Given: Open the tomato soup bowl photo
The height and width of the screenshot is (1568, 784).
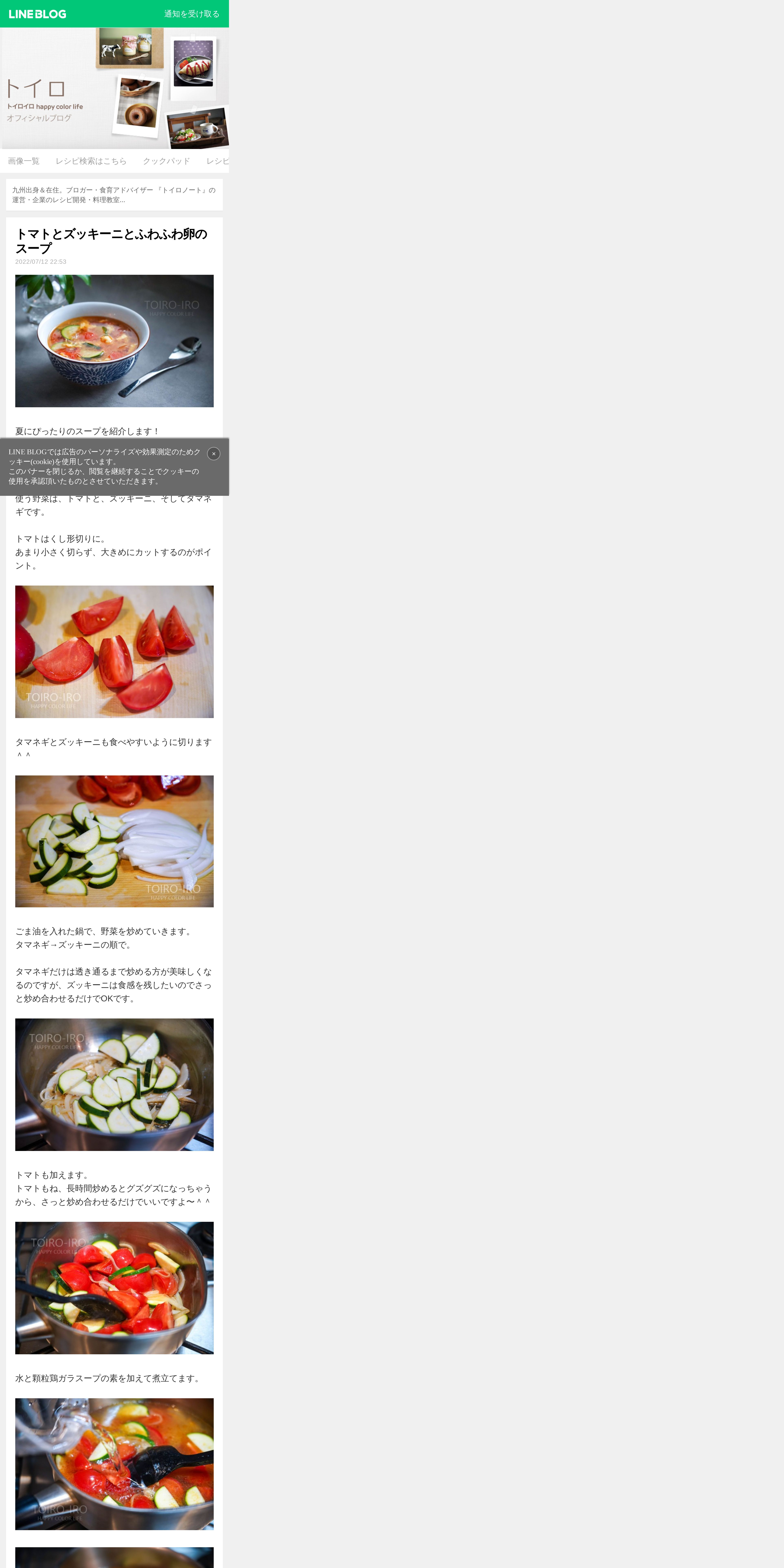Looking at the screenshot, I should click(114, 341).
